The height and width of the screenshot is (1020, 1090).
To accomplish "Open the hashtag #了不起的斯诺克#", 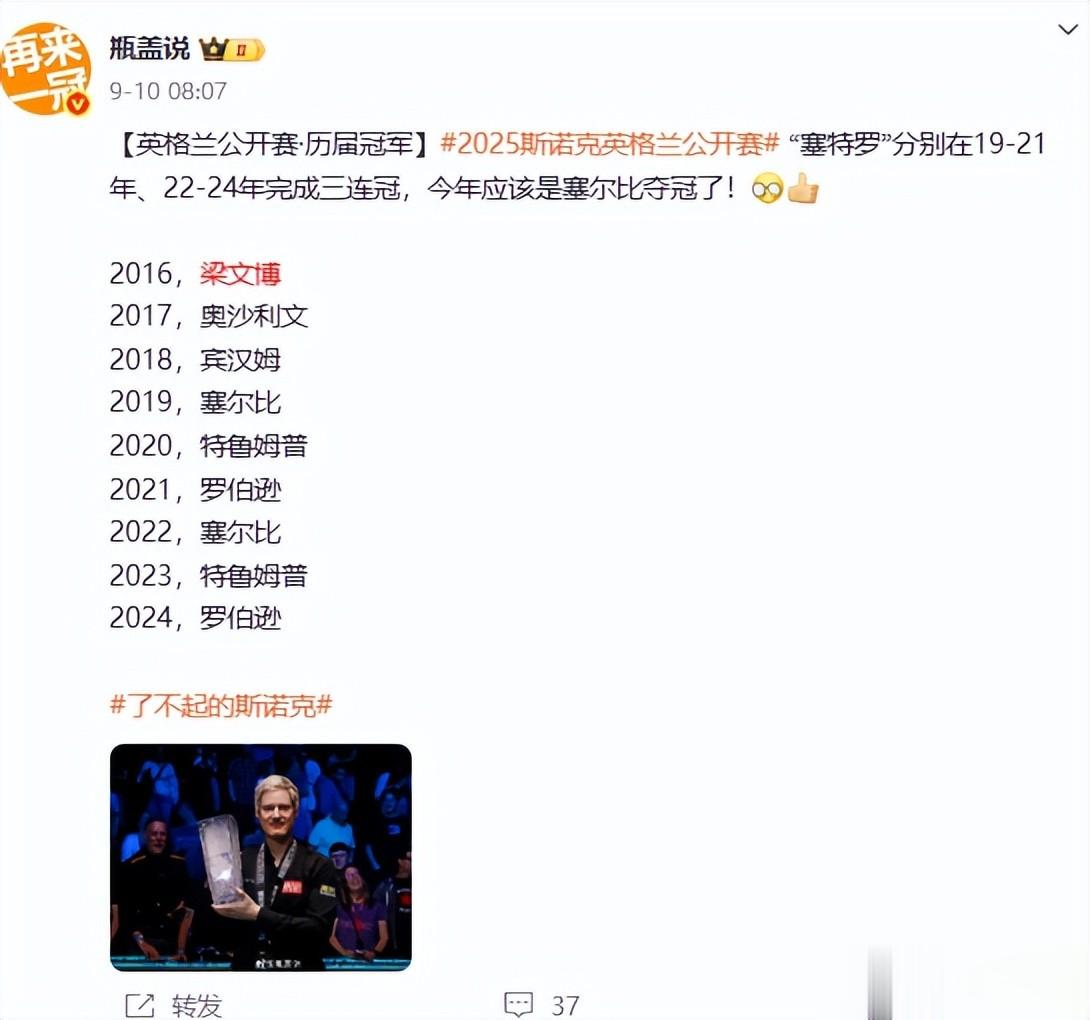I will 220,706.
